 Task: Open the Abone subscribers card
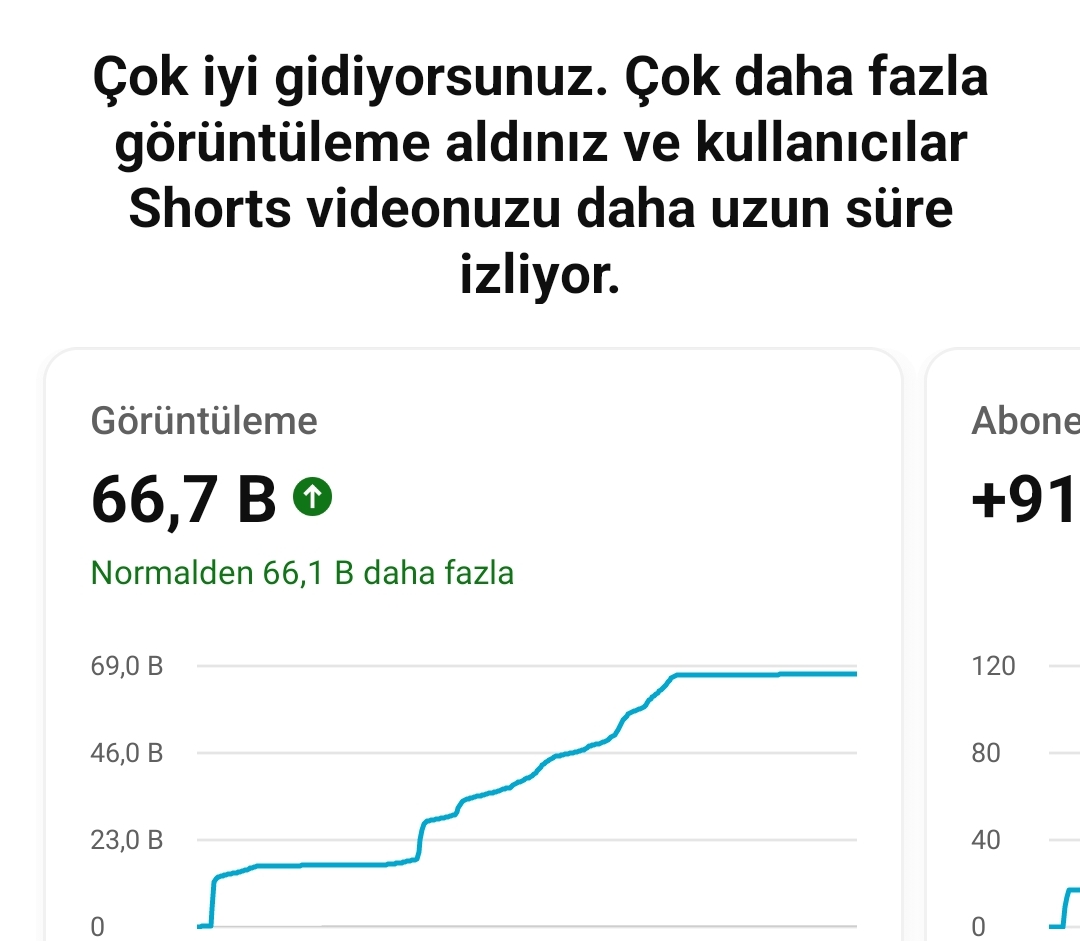point(1004,644)
